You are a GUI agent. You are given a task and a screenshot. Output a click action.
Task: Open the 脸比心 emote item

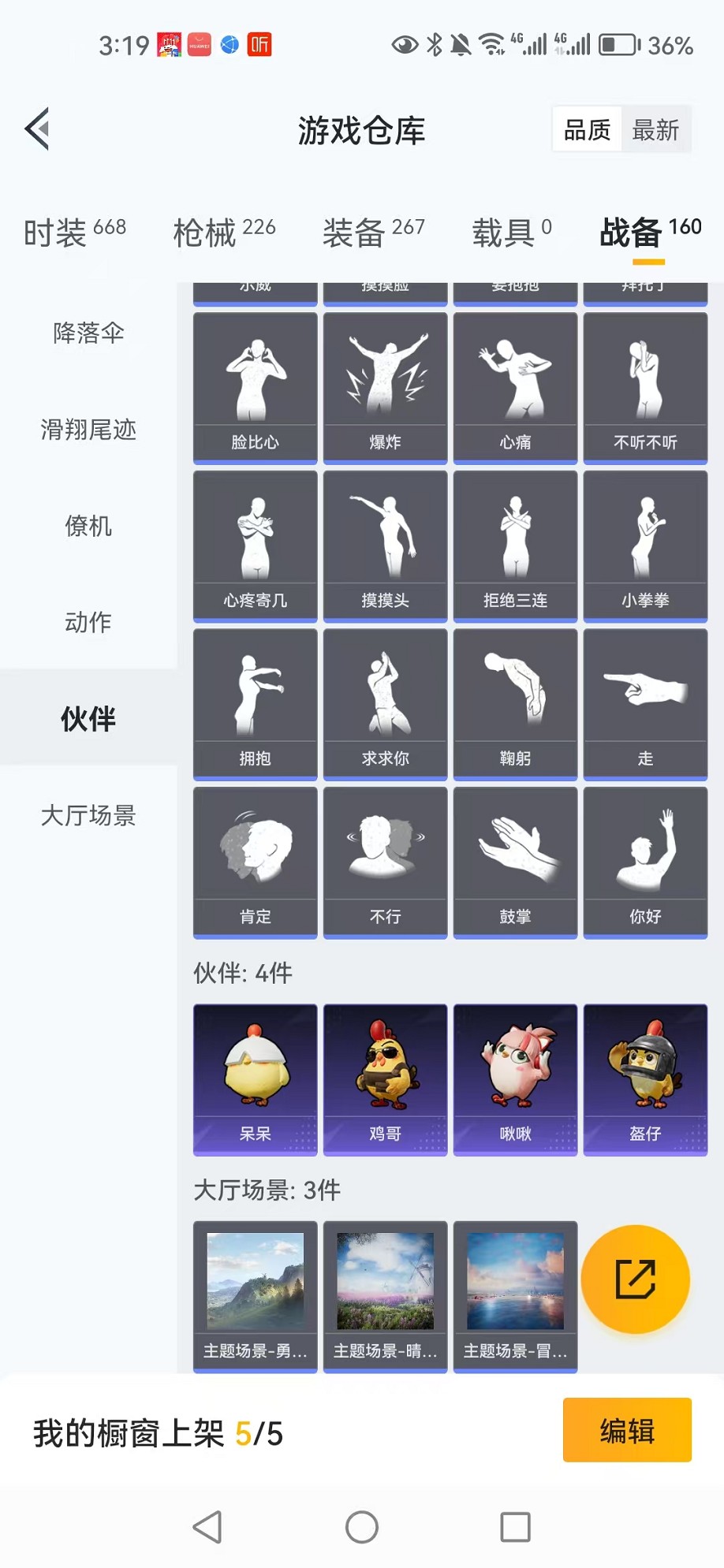(x=255, y=386)
